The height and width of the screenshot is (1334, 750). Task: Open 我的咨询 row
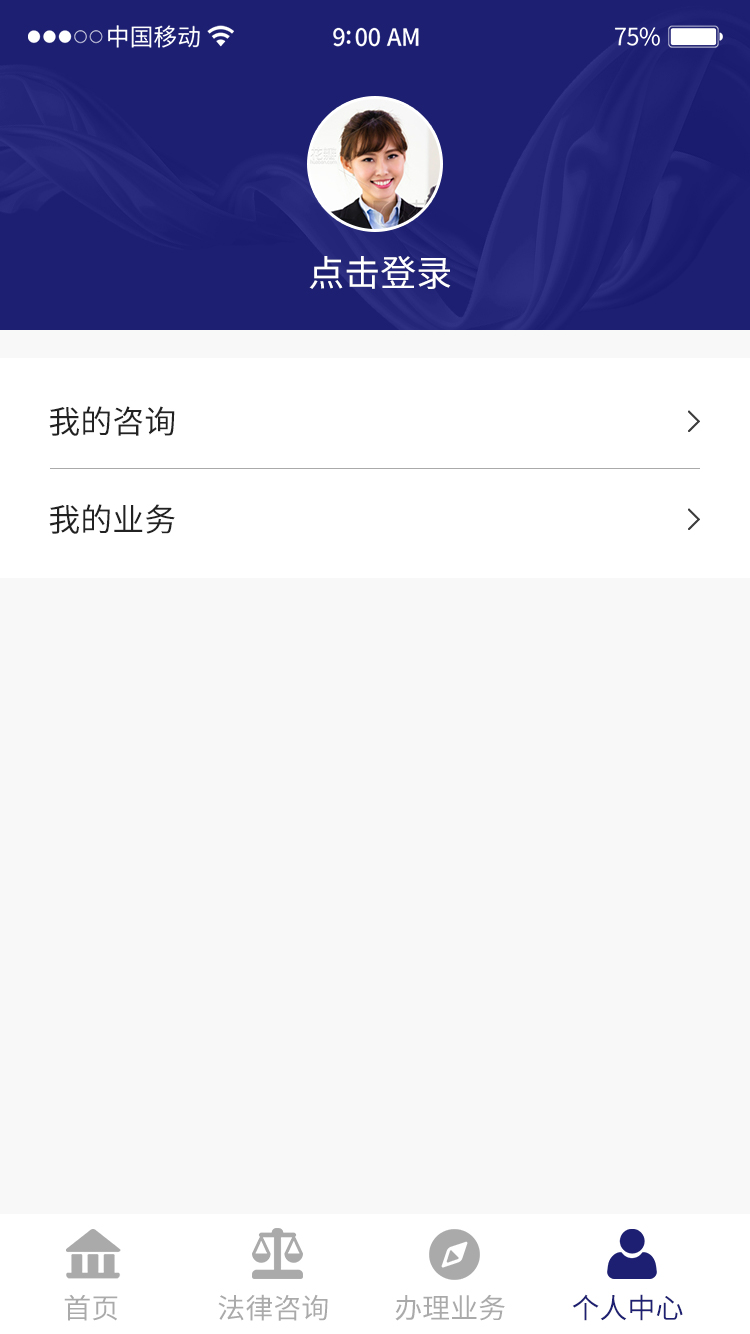[375, 421]
